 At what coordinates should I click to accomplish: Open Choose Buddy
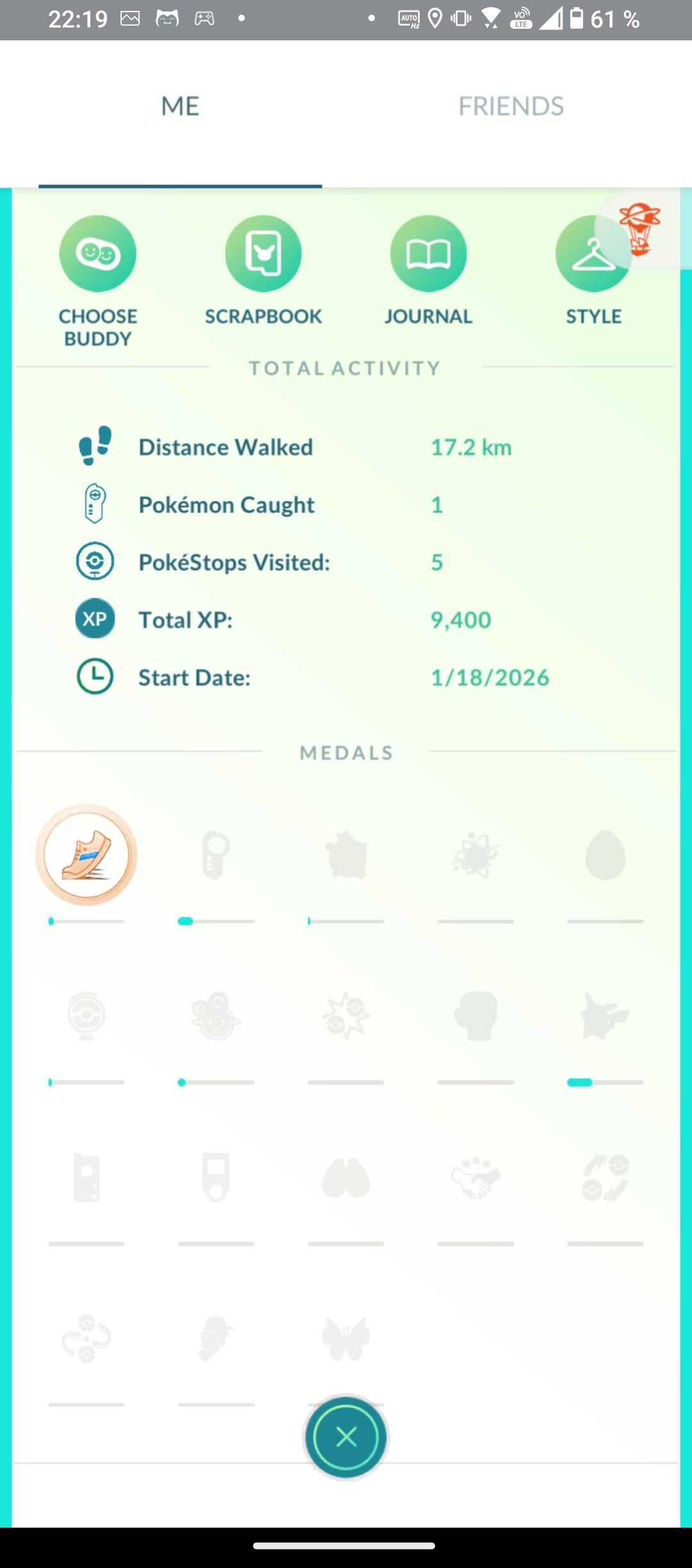pos(98,254)
